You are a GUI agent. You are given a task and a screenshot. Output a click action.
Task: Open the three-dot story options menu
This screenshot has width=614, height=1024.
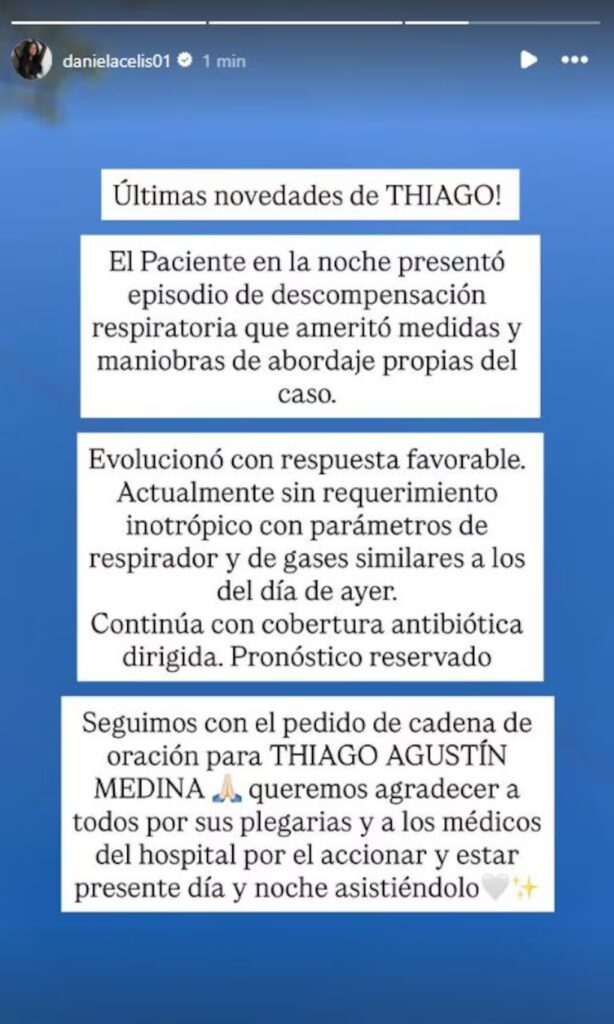574,60
